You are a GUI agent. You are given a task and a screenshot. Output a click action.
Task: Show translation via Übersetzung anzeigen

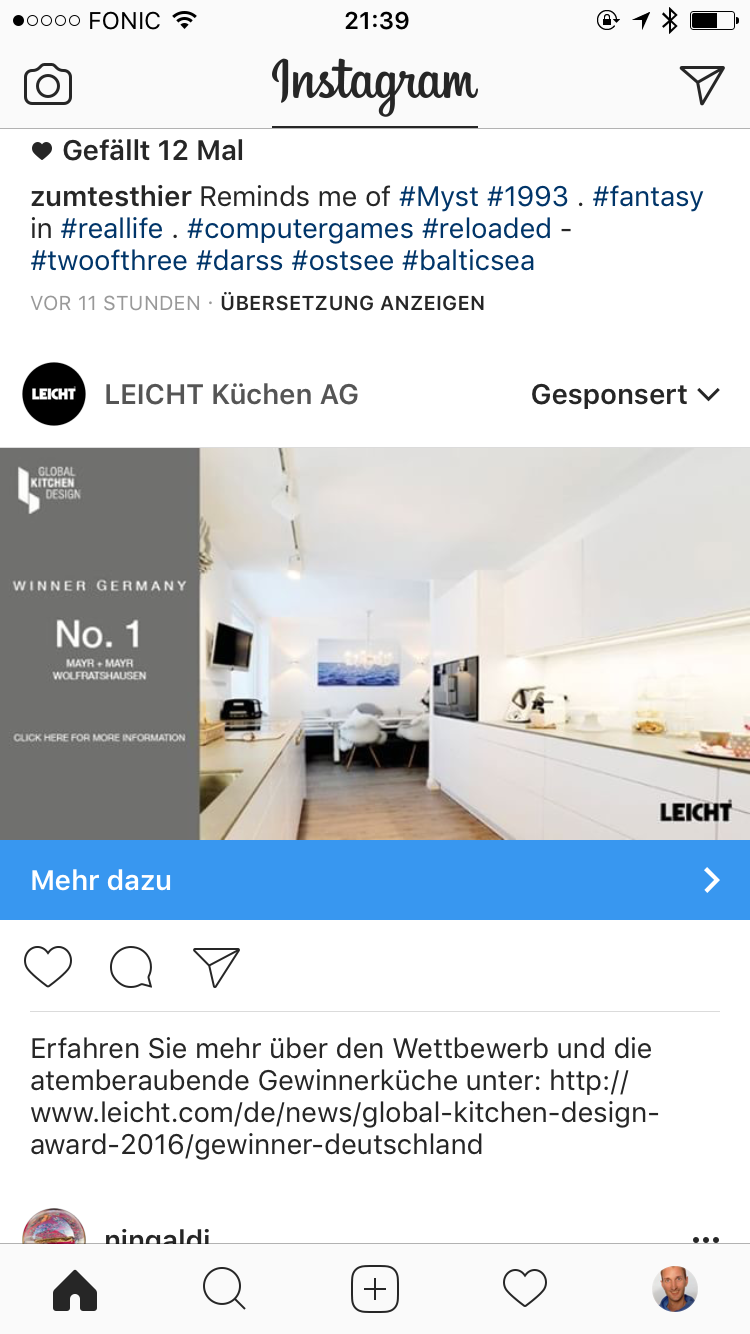352,303
